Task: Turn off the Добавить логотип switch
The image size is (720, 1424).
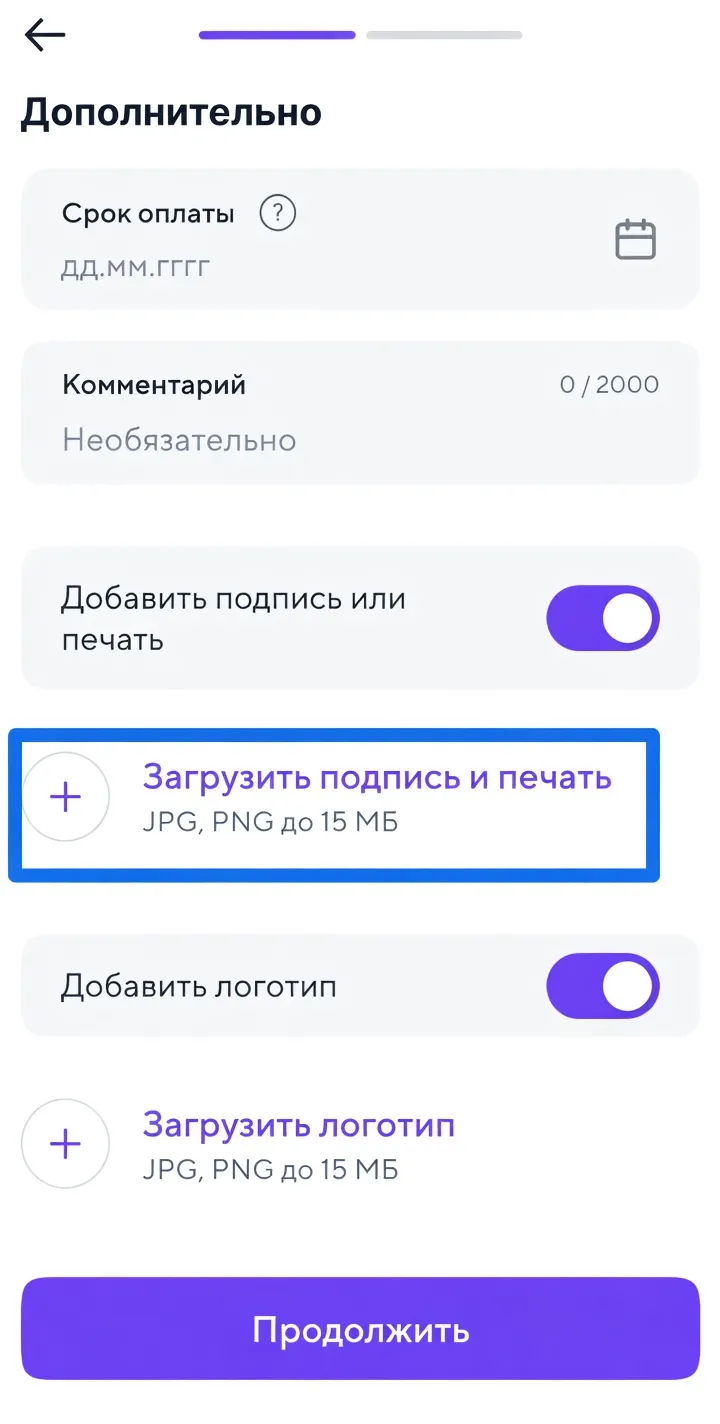Action: click(602, 986)
